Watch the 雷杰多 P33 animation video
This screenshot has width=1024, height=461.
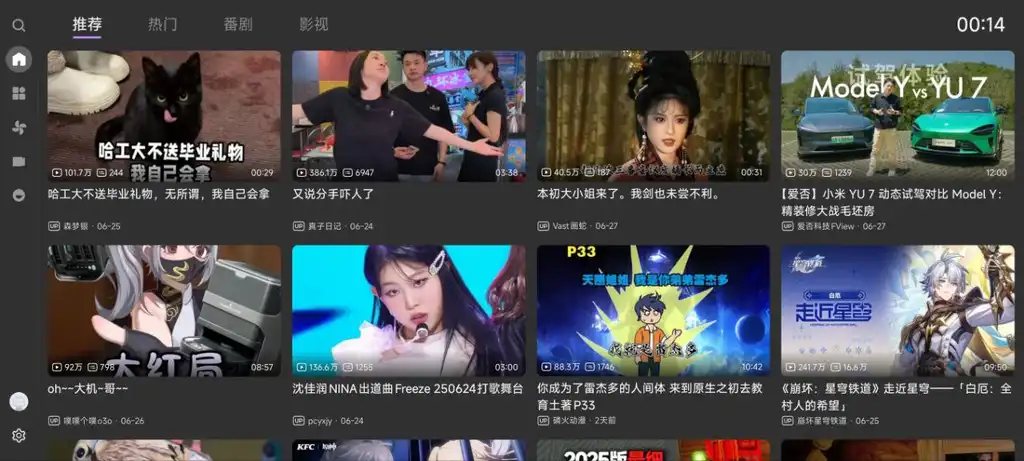coord(653,311)
